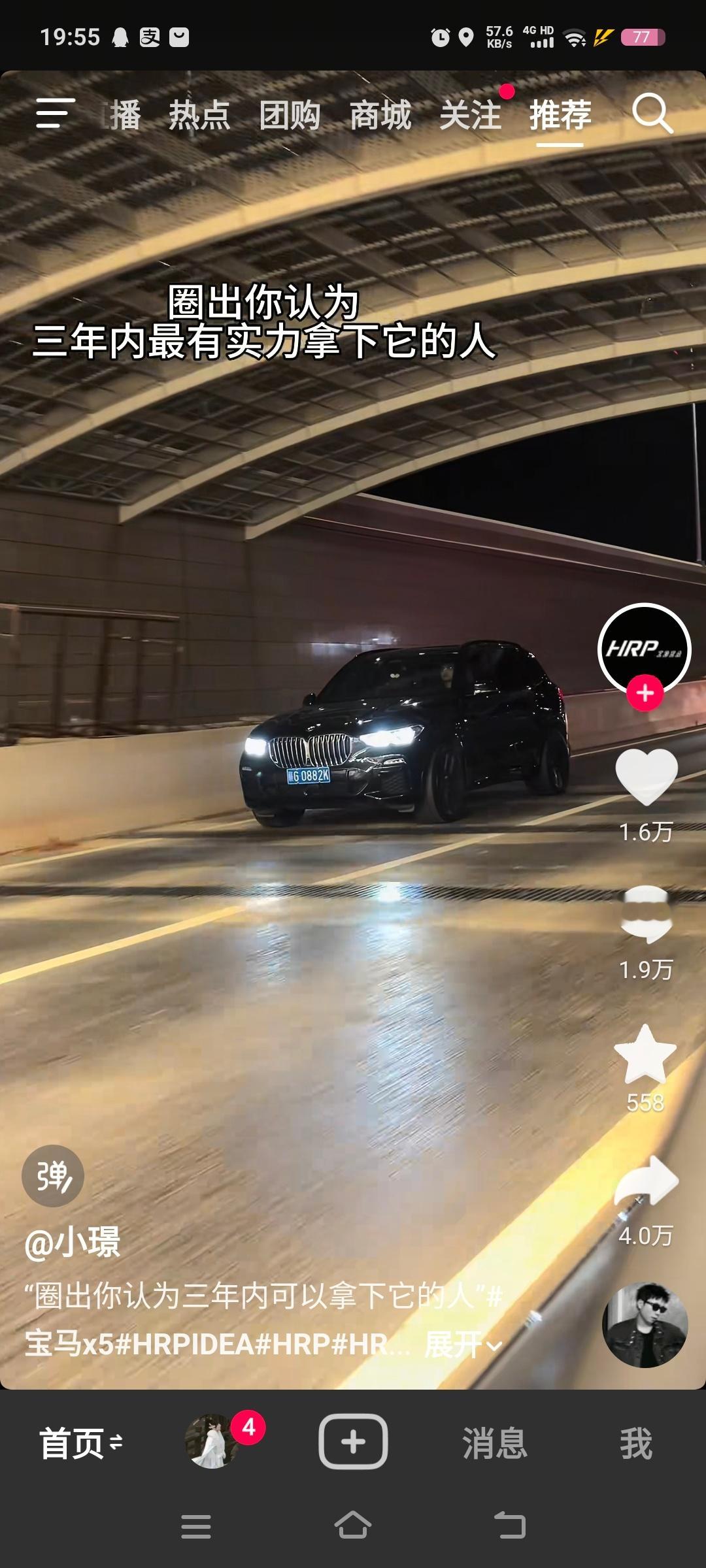706x1568 pixels.
Task: Open the Douyin search
Action: 652,112
